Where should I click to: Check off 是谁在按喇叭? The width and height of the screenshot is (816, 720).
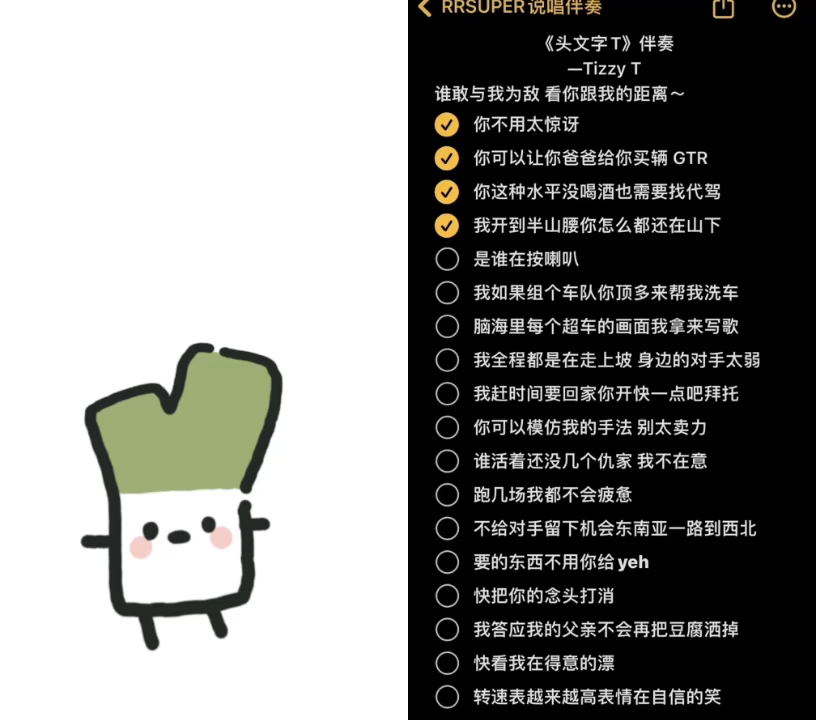(x=447, y=259)
